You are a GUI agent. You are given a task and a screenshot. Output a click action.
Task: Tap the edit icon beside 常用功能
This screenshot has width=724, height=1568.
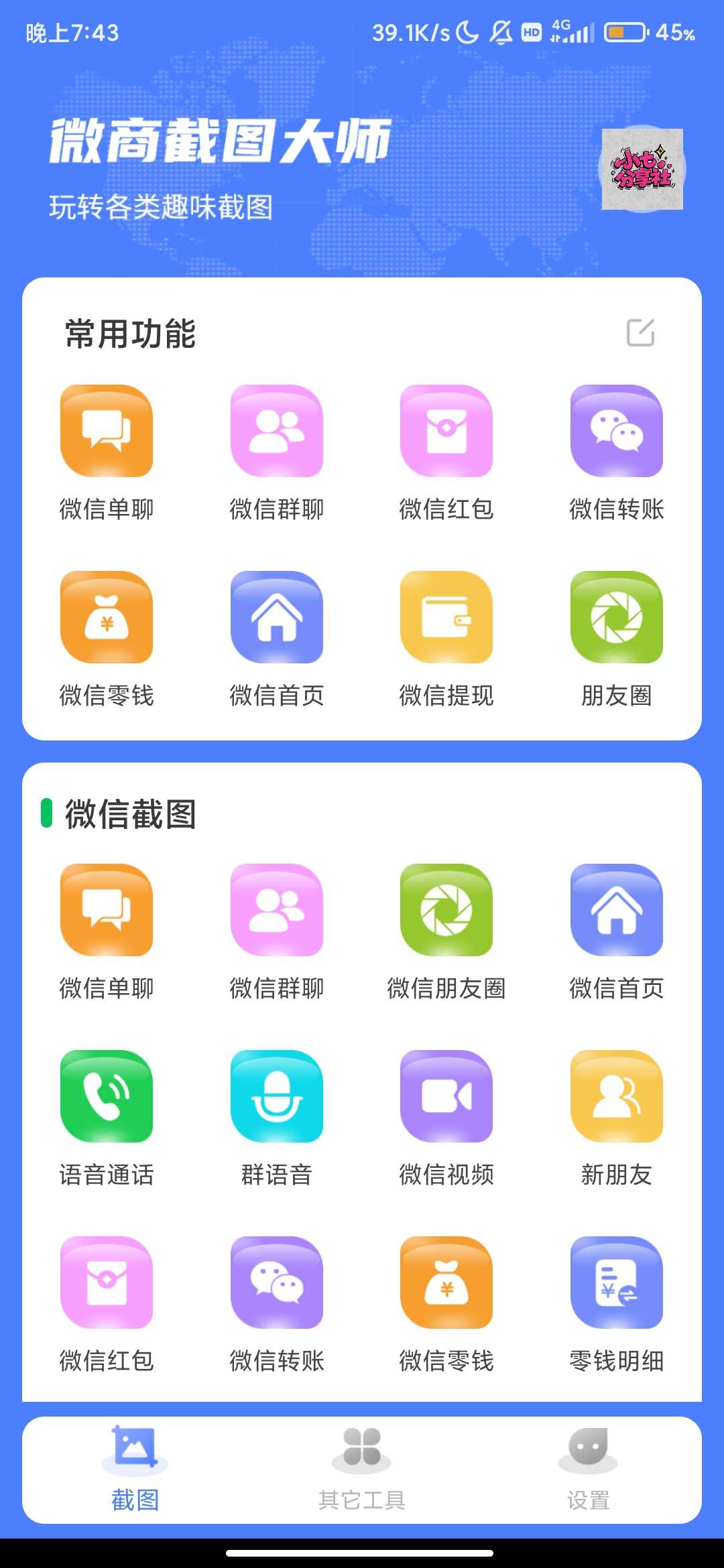(x=640, y=333)
